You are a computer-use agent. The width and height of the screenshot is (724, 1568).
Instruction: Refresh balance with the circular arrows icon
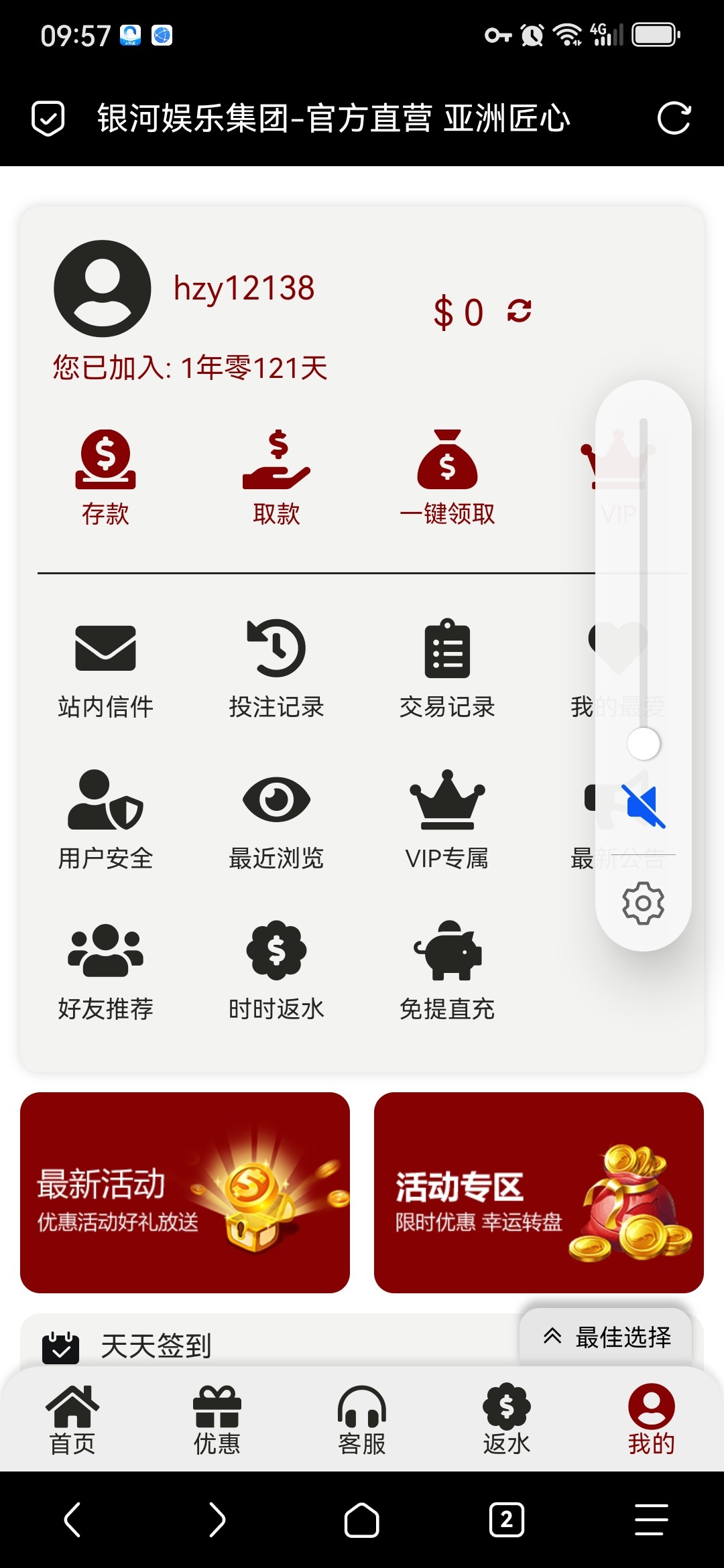pyautogui.click(x=518, y=310)
